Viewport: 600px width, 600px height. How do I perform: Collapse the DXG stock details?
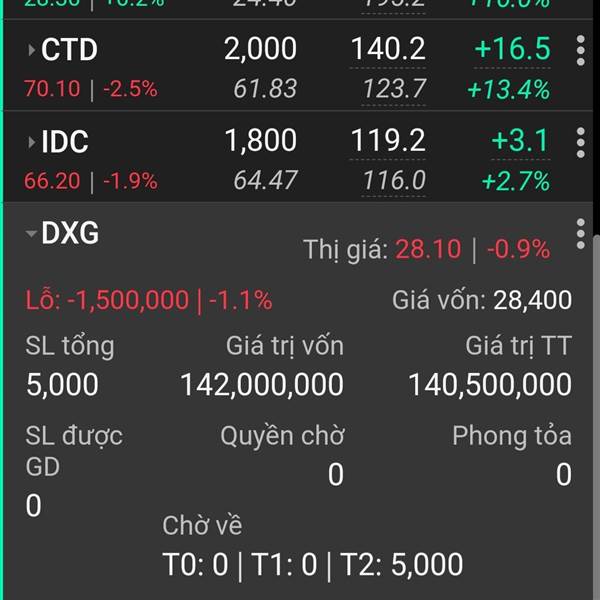click(32, 234)
